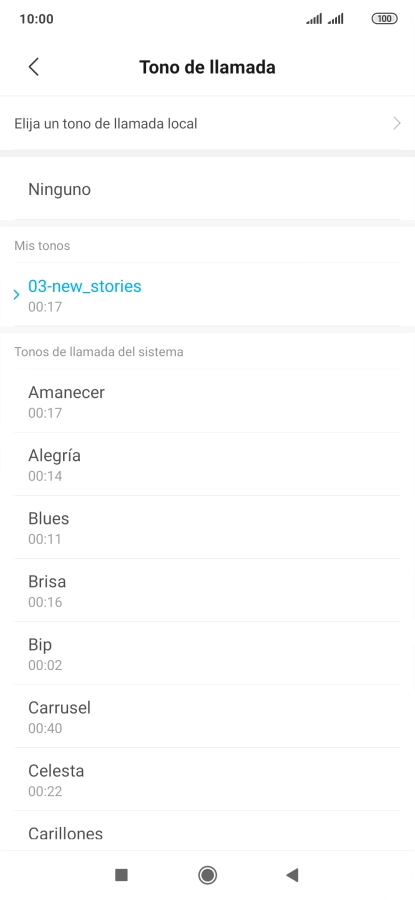Tap the system home button

(207, 875)
